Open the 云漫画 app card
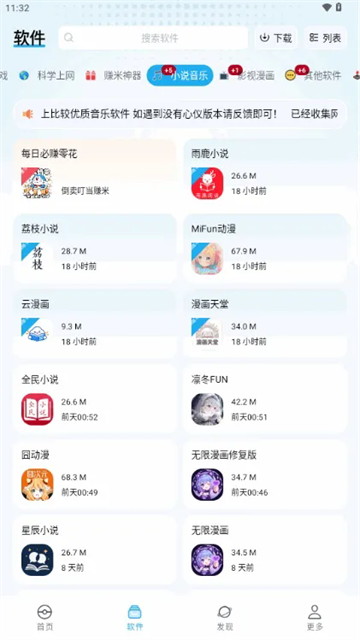This screenshot has height=640, width=360. pos(95,324)
